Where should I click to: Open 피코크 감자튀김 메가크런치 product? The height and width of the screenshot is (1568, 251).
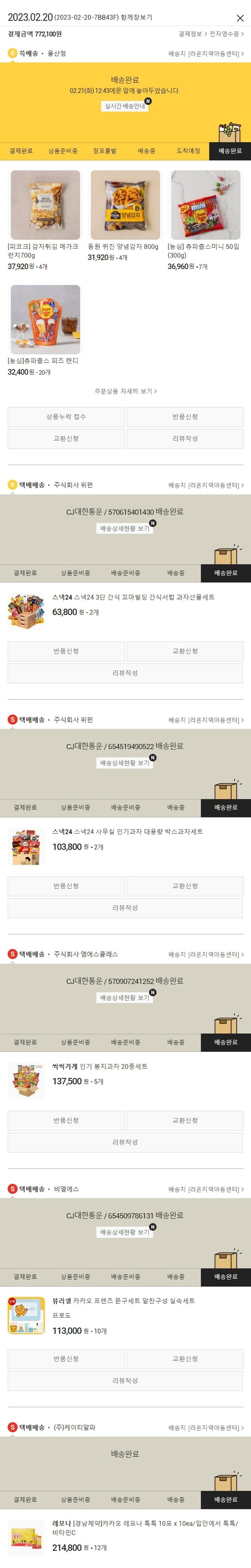point(45,205)
